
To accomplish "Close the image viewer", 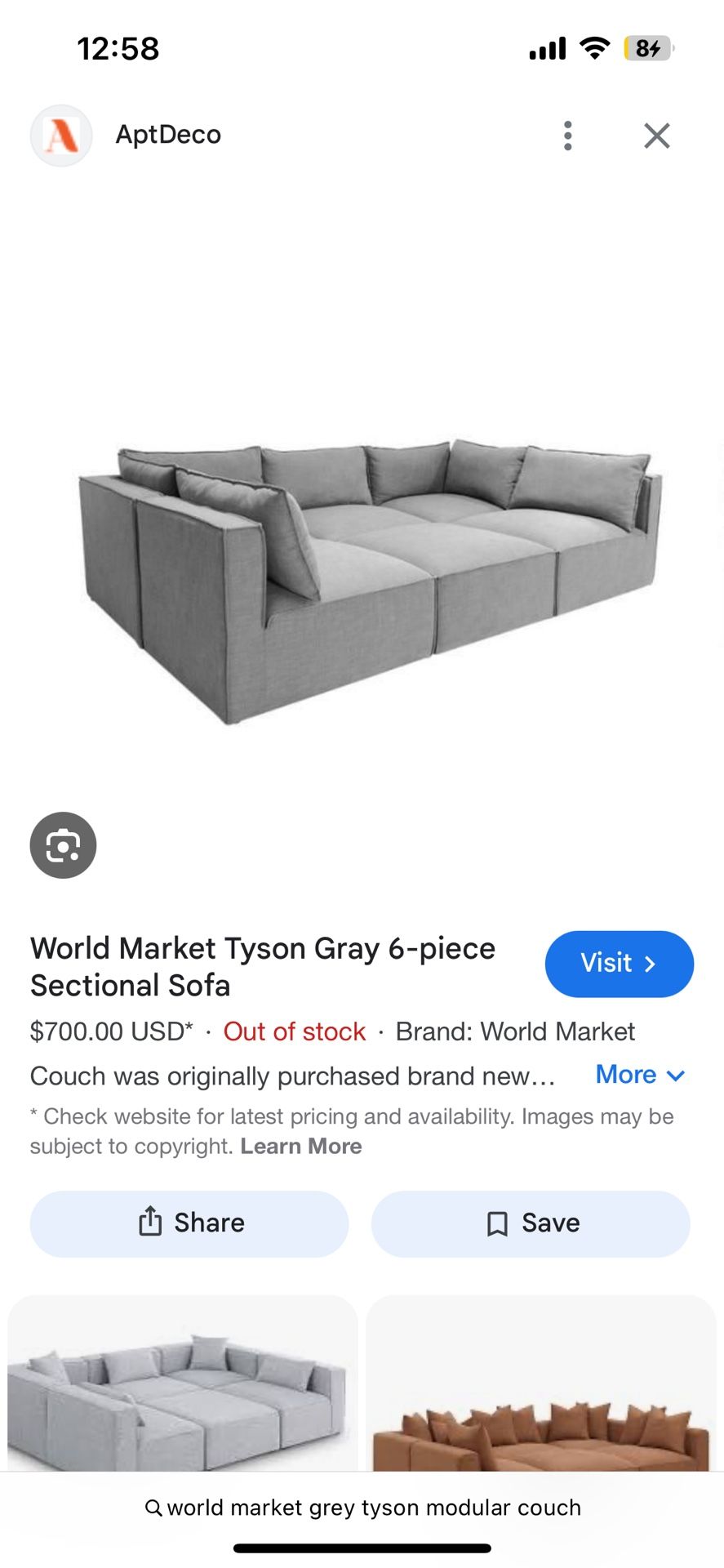I will (x=656, y=136).
